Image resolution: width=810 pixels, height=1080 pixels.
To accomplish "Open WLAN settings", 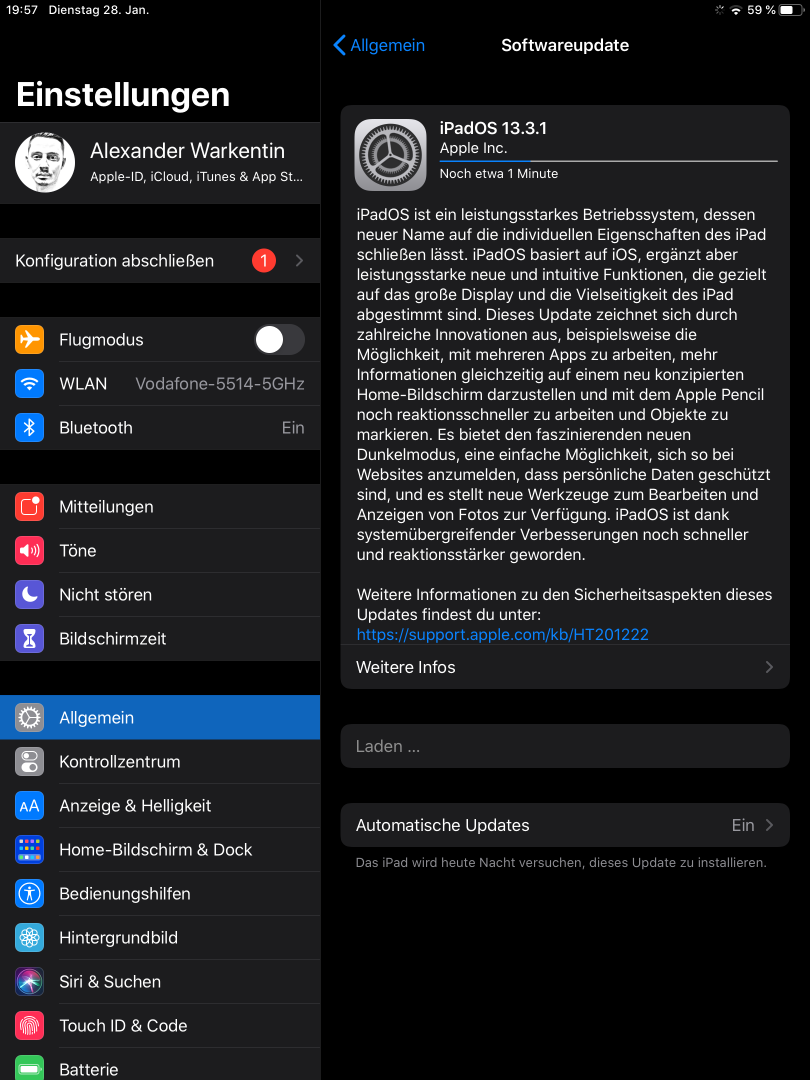I will (160, 384).
